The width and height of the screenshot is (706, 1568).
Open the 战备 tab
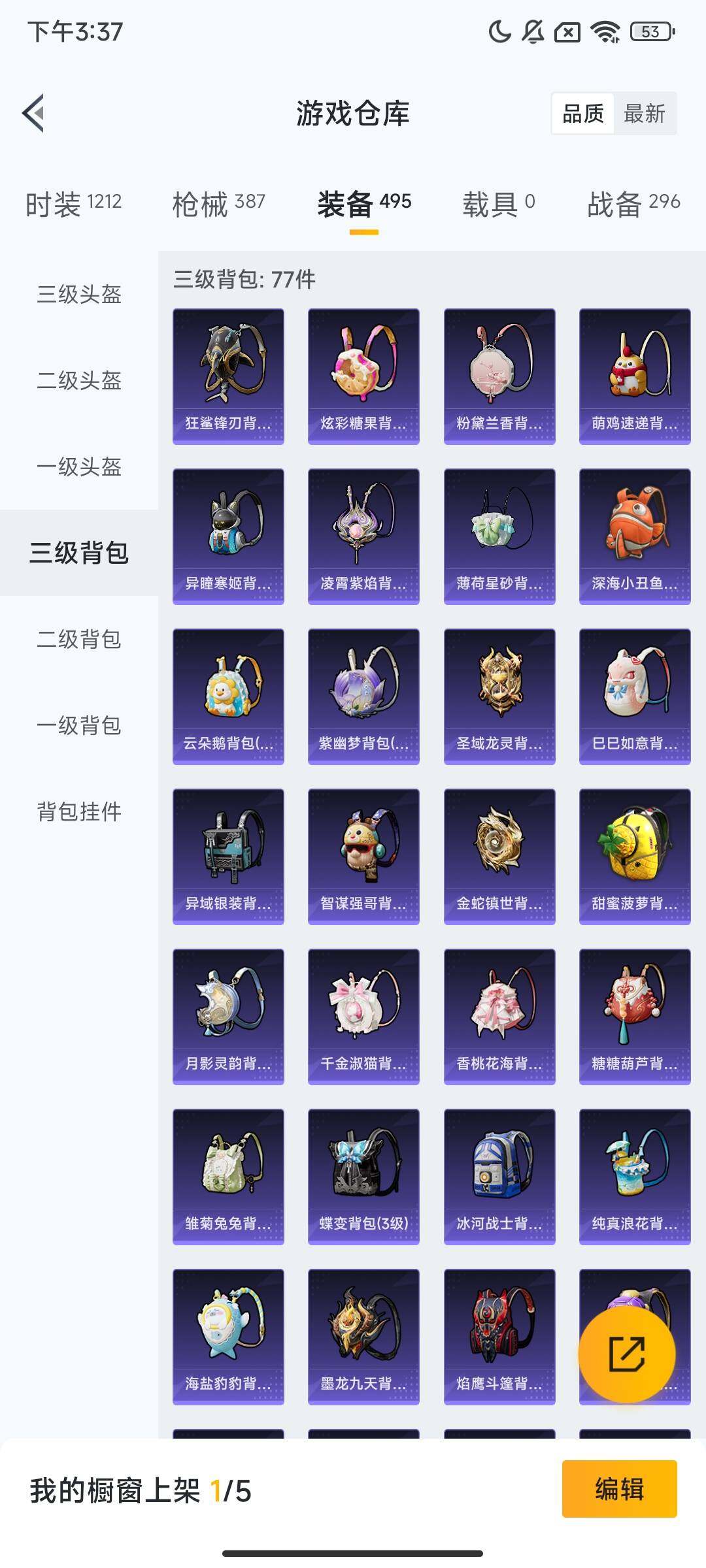point(633,204)
